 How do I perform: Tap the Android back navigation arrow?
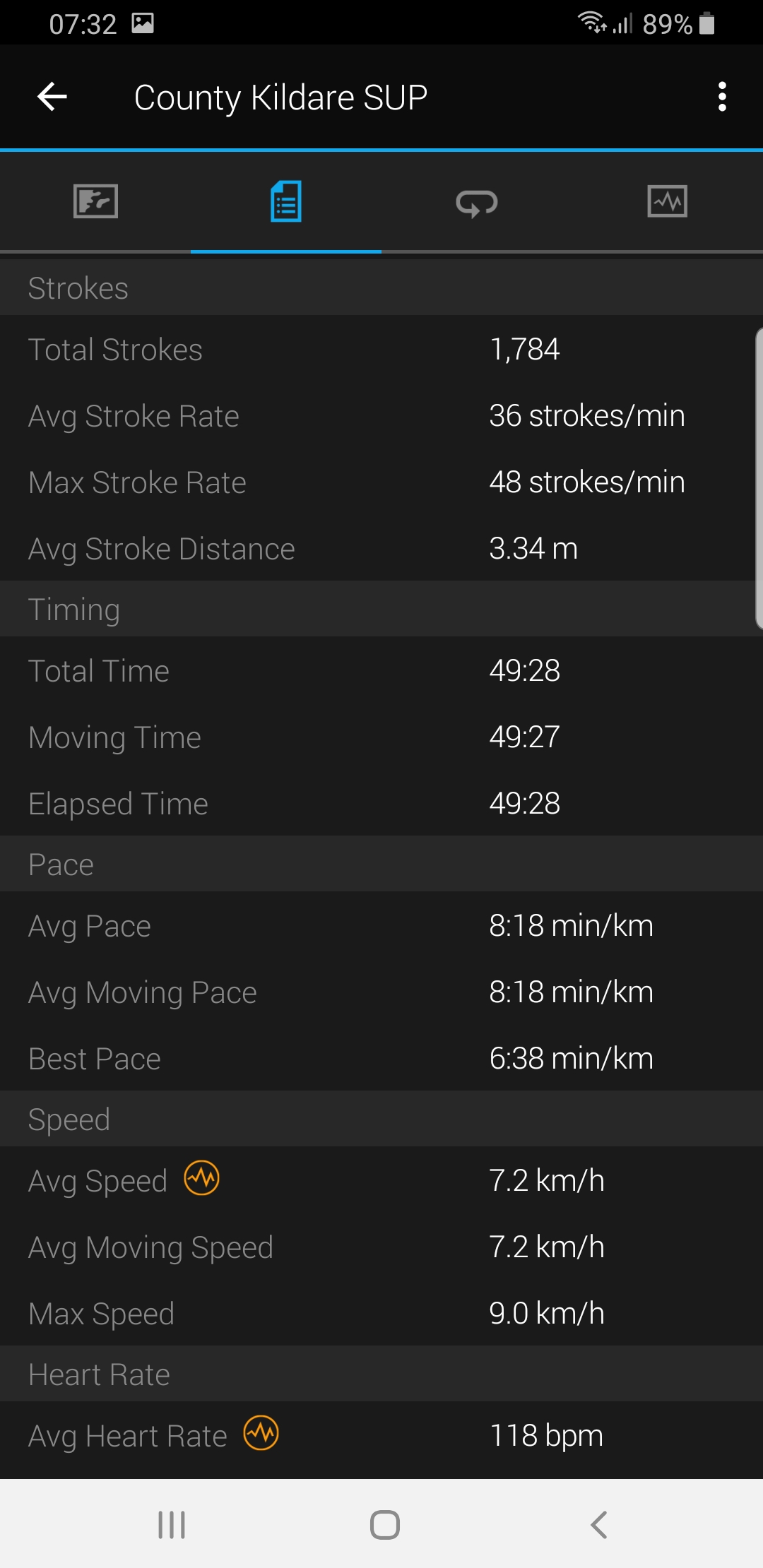pyautogui.click(x=597, y=1524)
